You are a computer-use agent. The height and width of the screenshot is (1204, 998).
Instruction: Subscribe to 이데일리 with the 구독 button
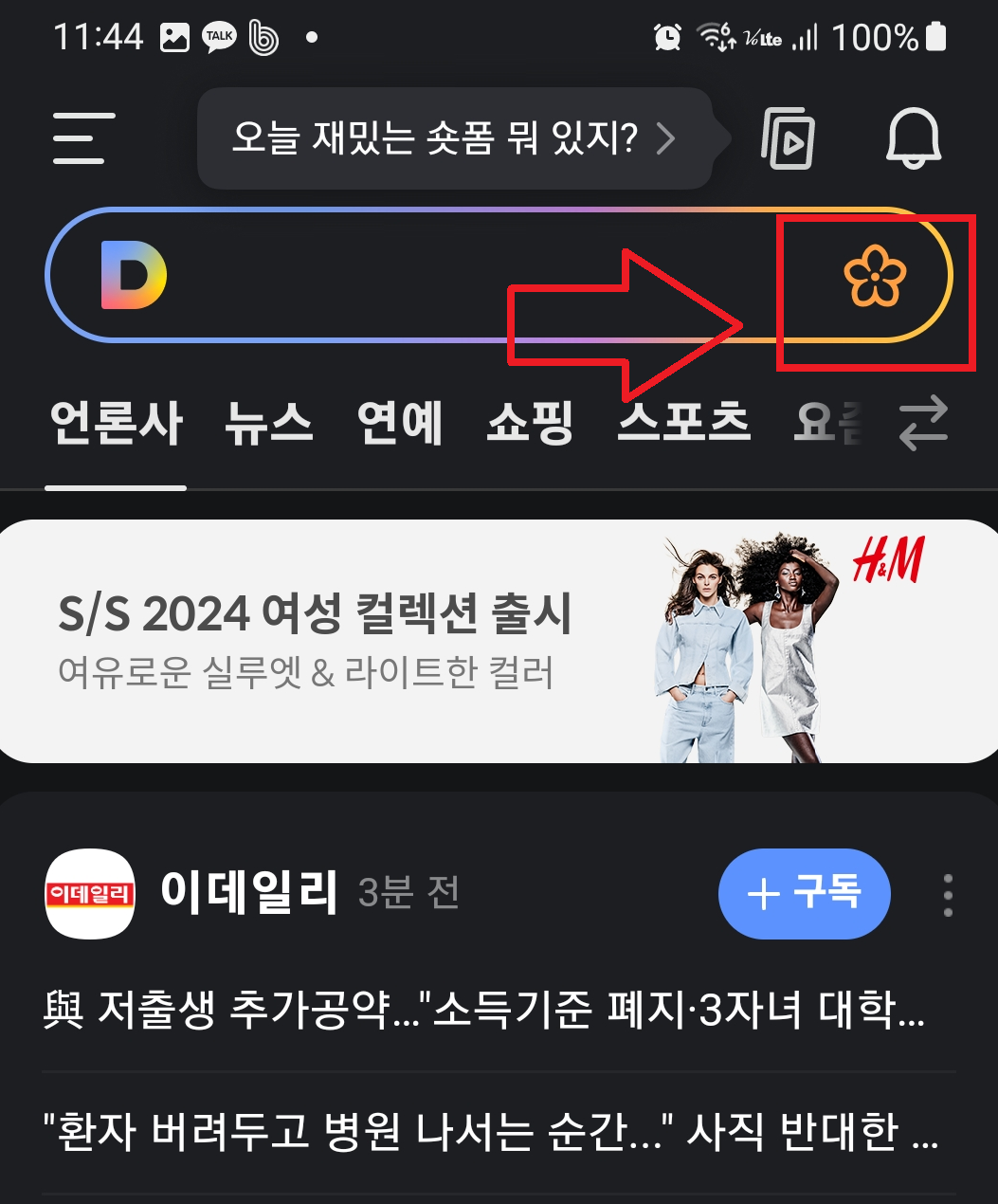click(804, 894)
